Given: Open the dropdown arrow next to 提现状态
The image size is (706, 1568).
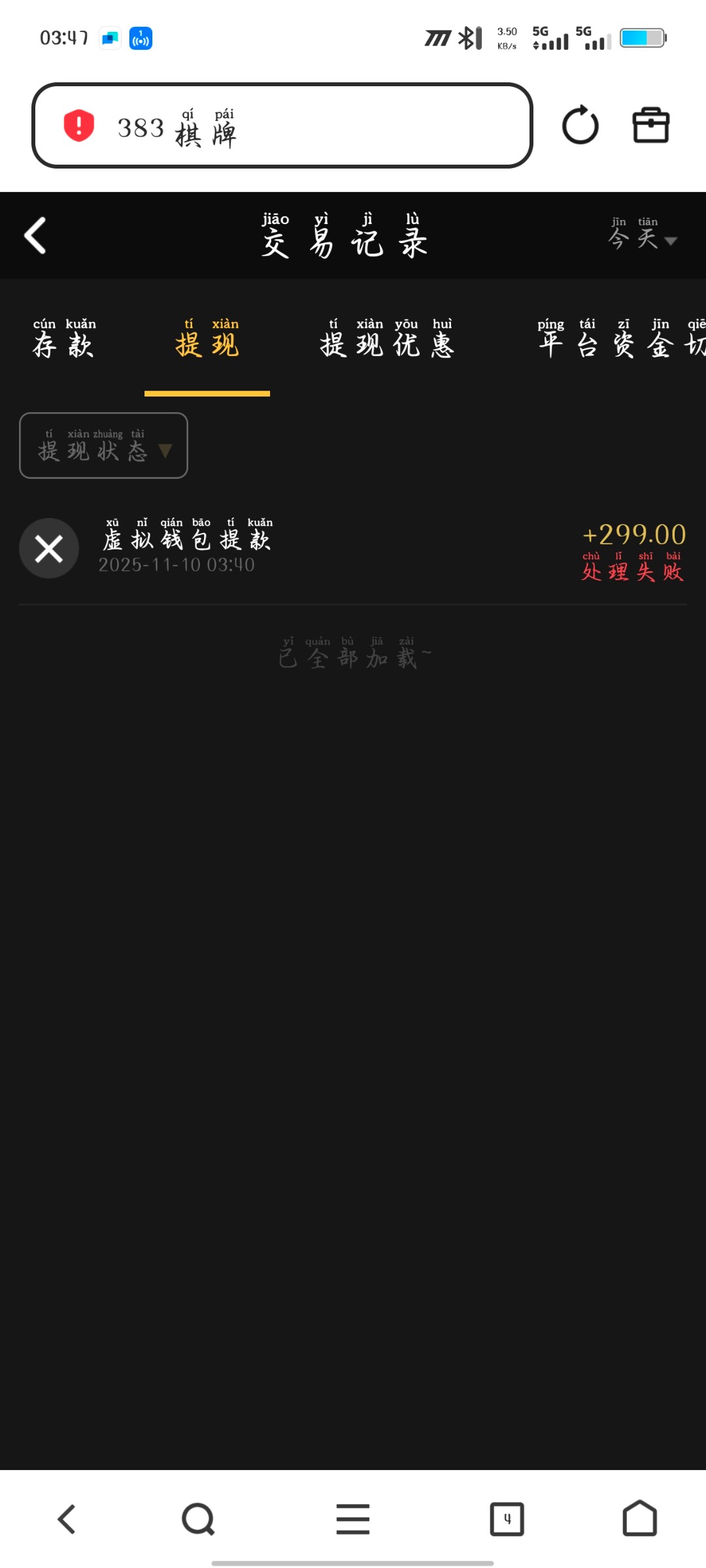Looking at the screenshot, I should (167, 451).
